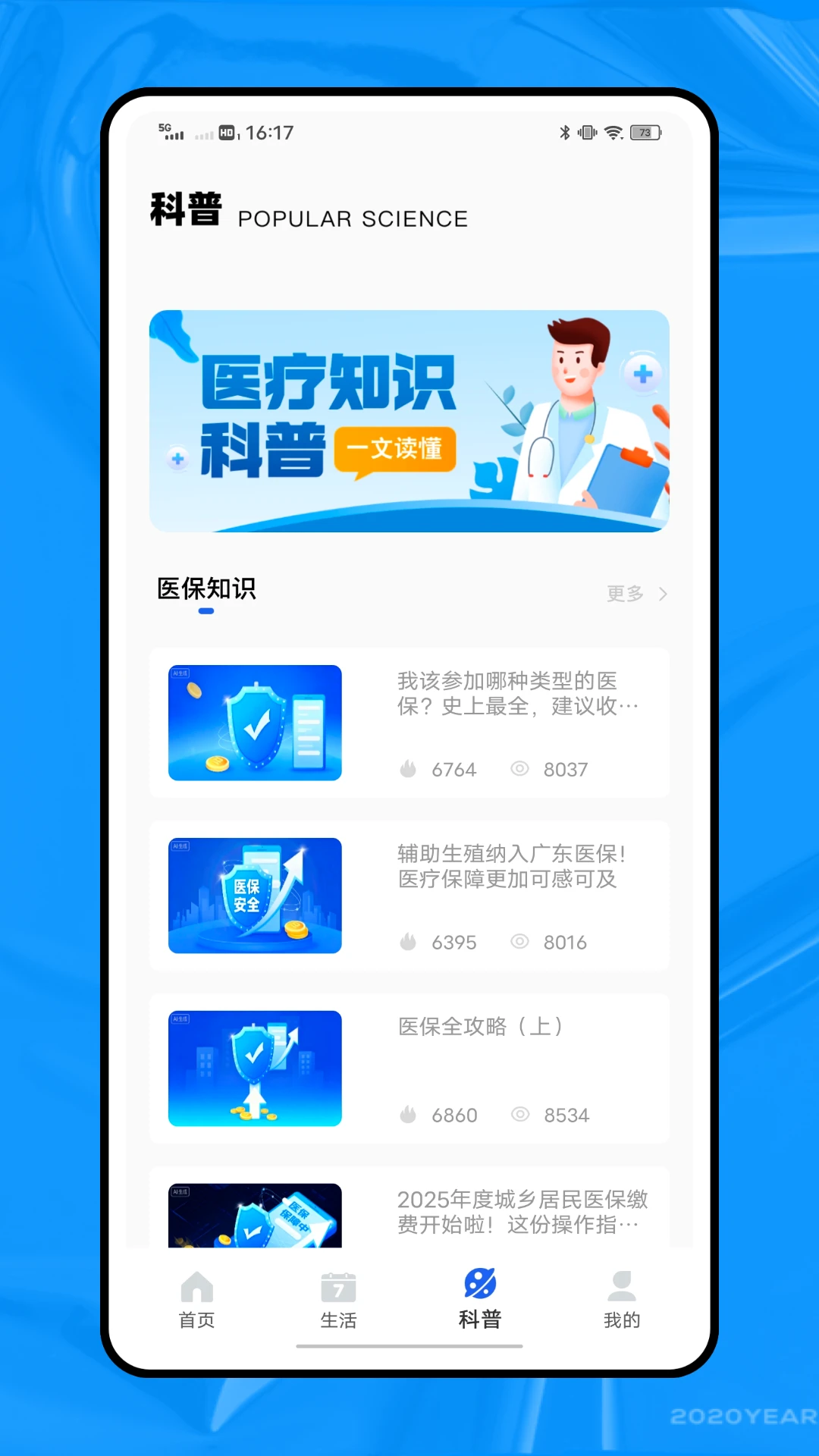Click the eye icon beside 8534 count
The width and height of the screenshot is (819, 1456).
tap(520, 1114)
